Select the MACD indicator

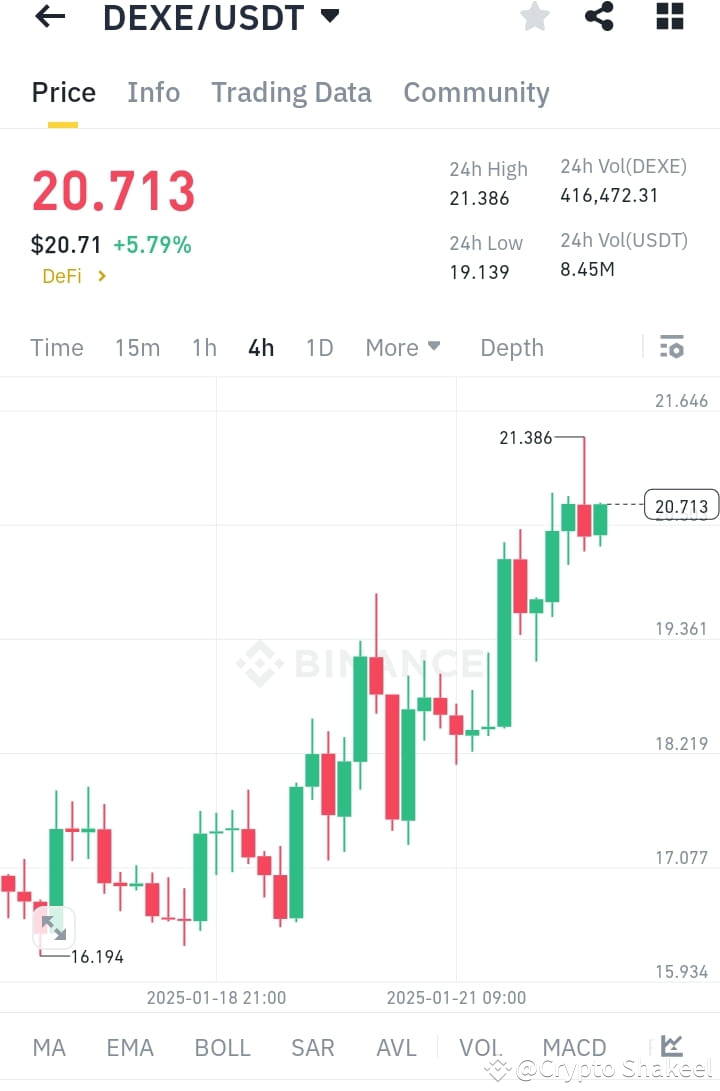pos(575,1046)
